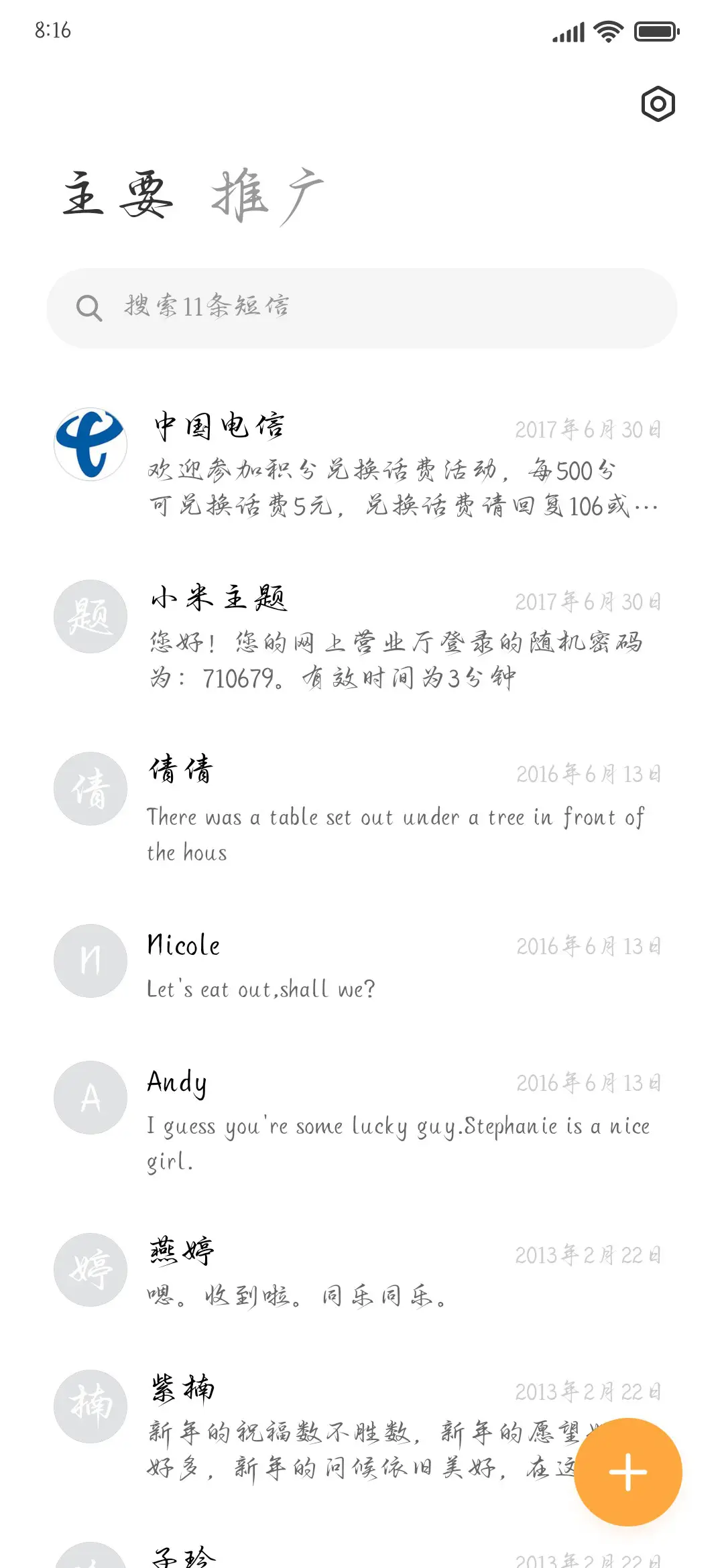This screenshot has height=1568, width=724.
Task: Tap Nicole's contact avatar
Action: pos(90,961)
